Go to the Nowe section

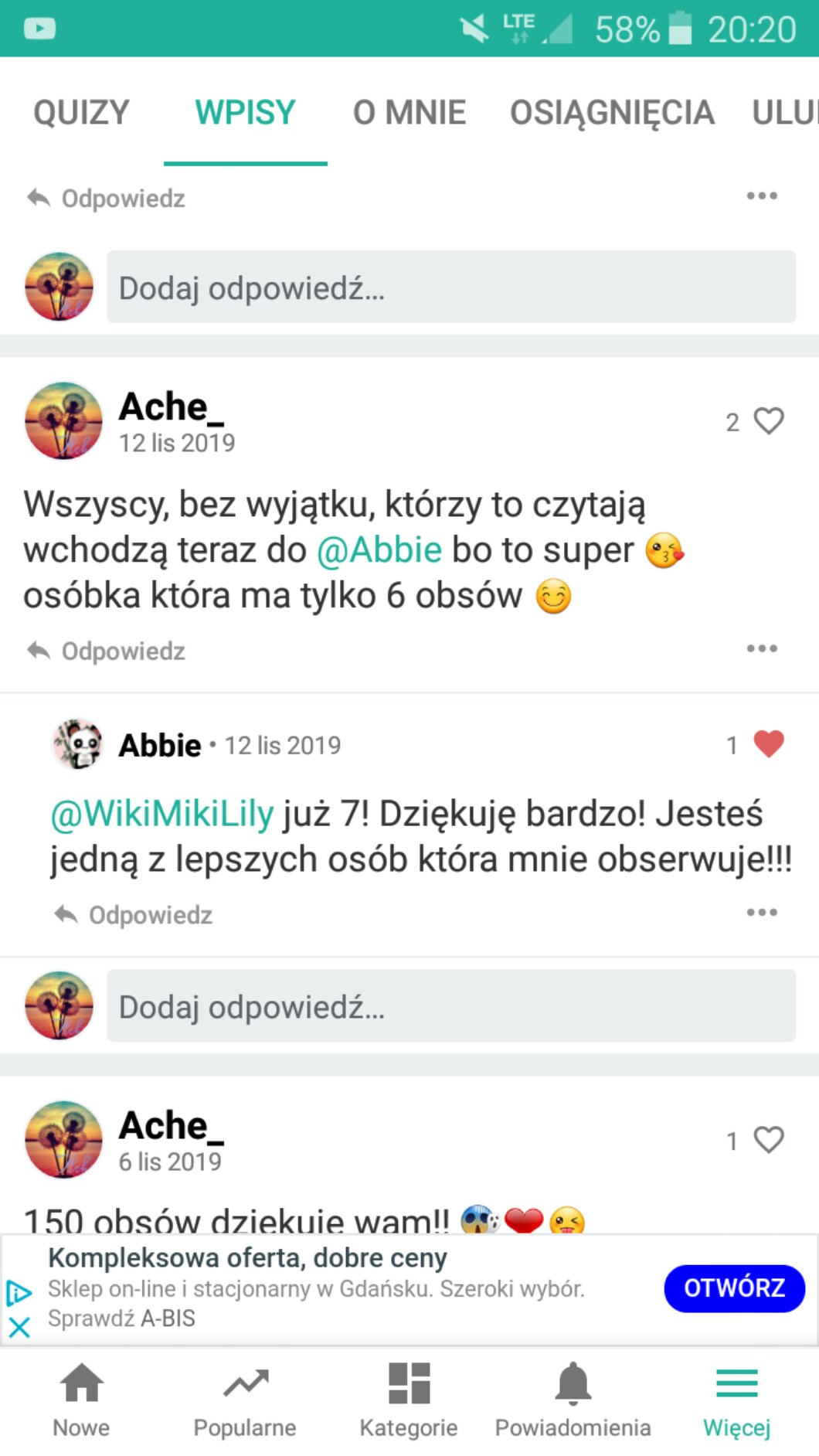81,1399
